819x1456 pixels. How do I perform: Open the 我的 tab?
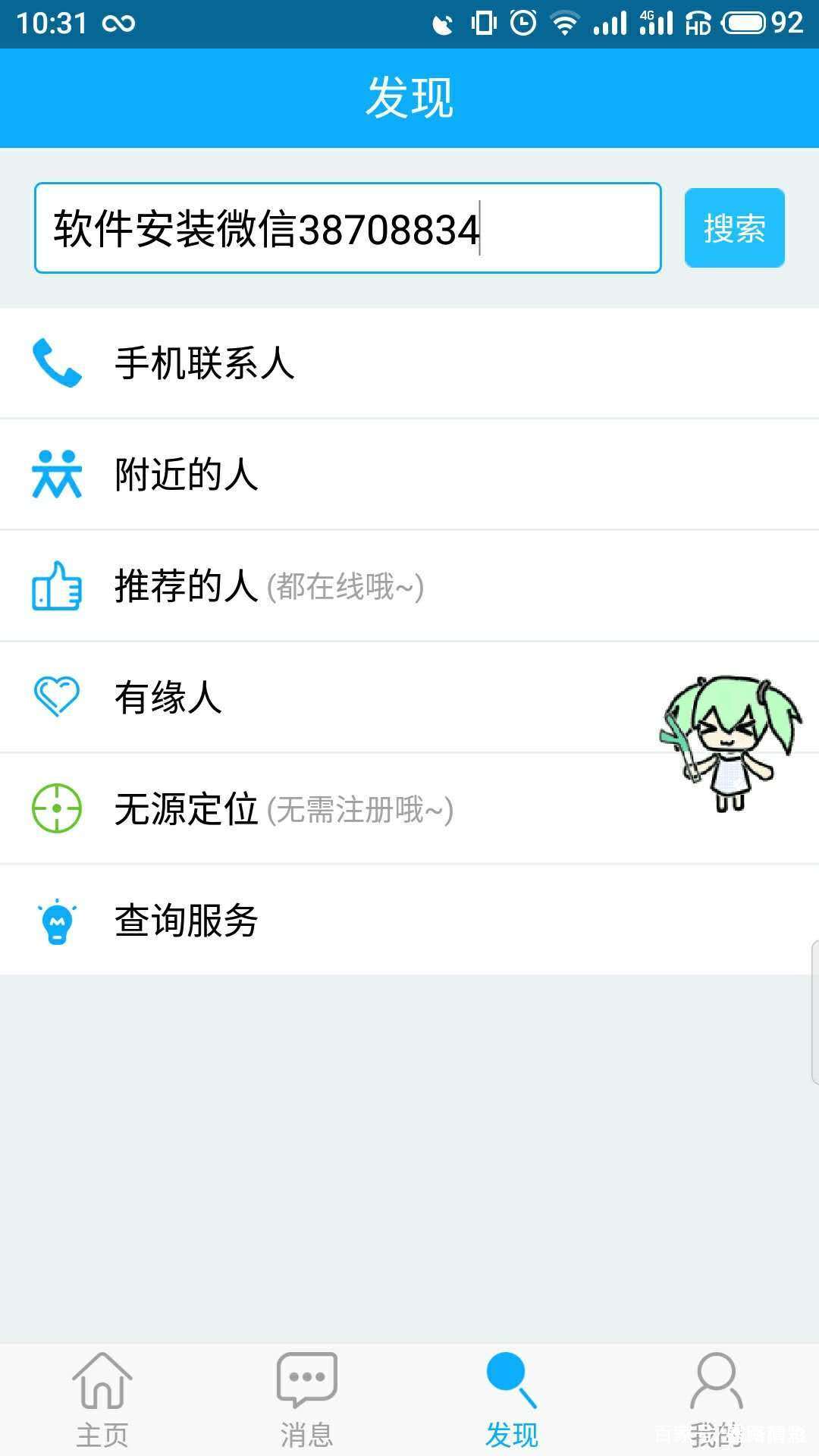717,1403
